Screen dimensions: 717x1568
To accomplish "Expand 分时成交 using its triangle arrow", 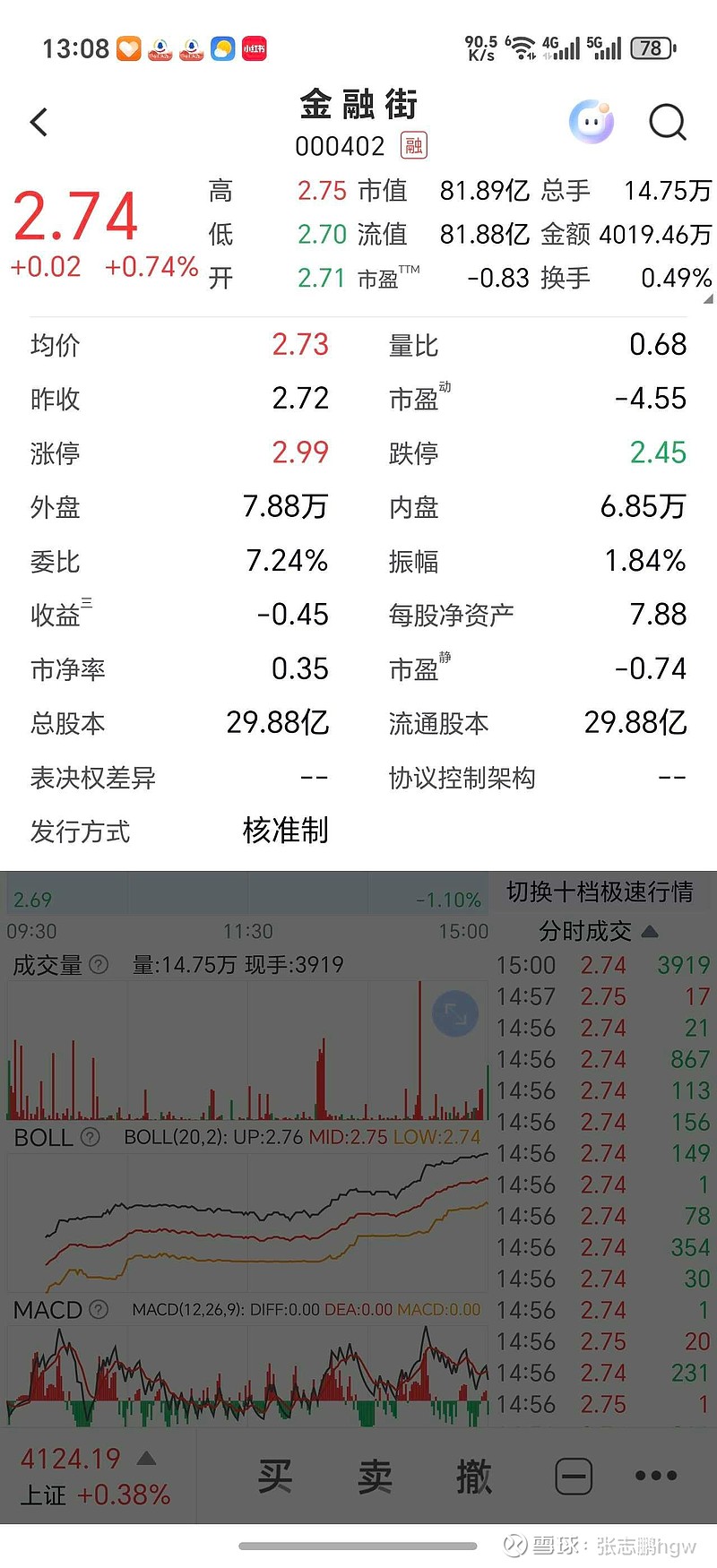I will (x=649, y=932).
